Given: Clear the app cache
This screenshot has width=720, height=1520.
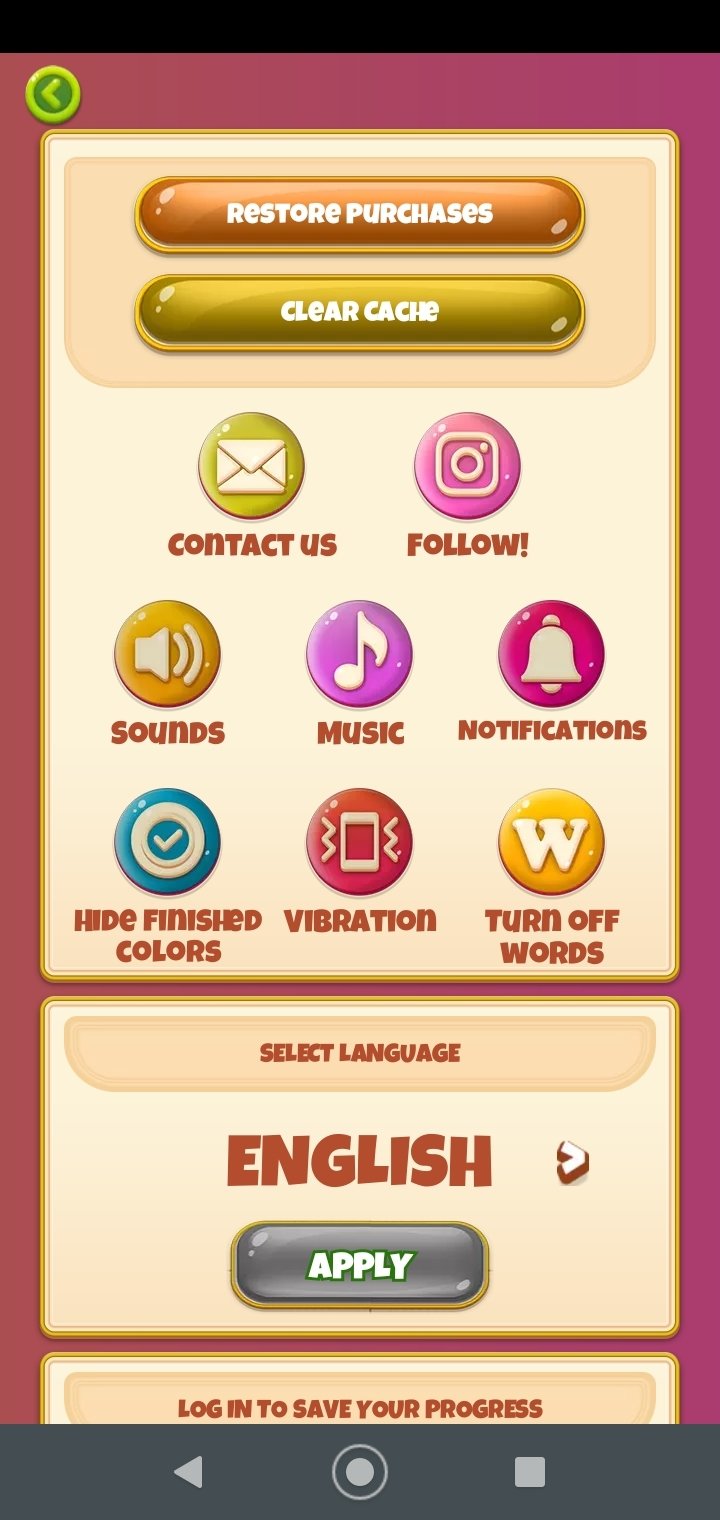Looking at the screenshot, I should click(x=360, y=312).
